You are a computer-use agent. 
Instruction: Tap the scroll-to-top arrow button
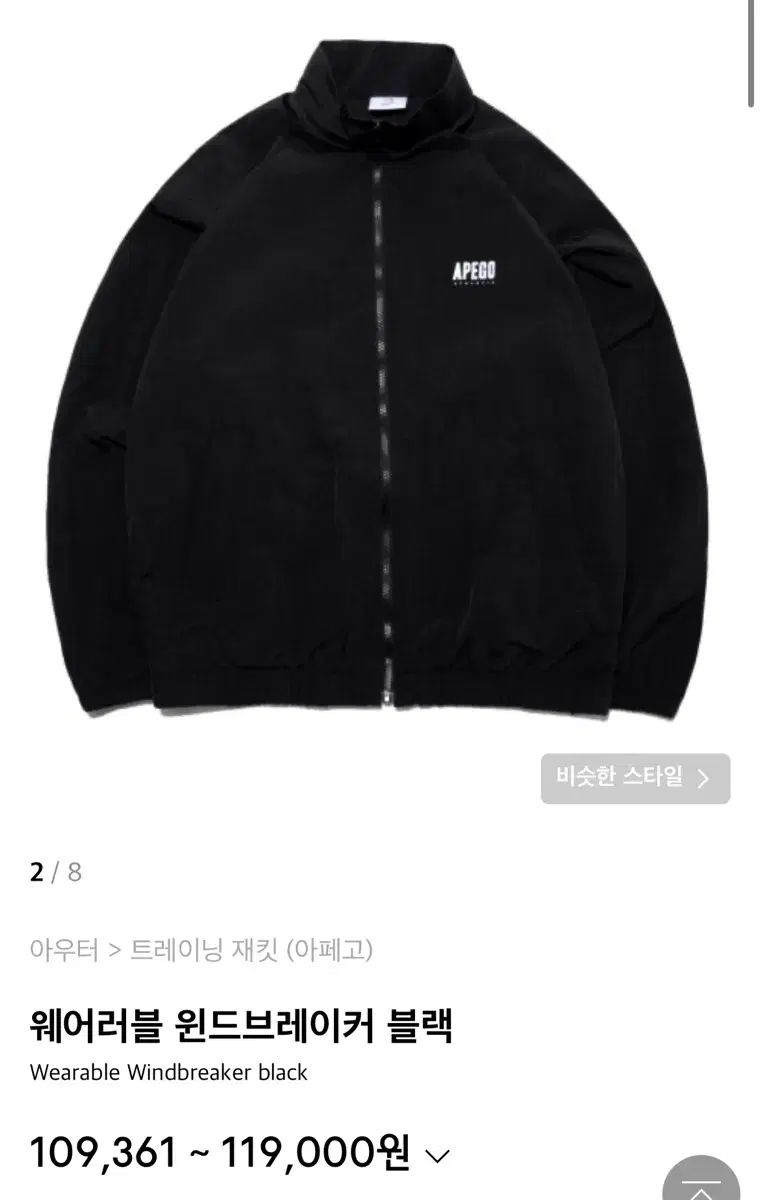[x=701, y=1180]
